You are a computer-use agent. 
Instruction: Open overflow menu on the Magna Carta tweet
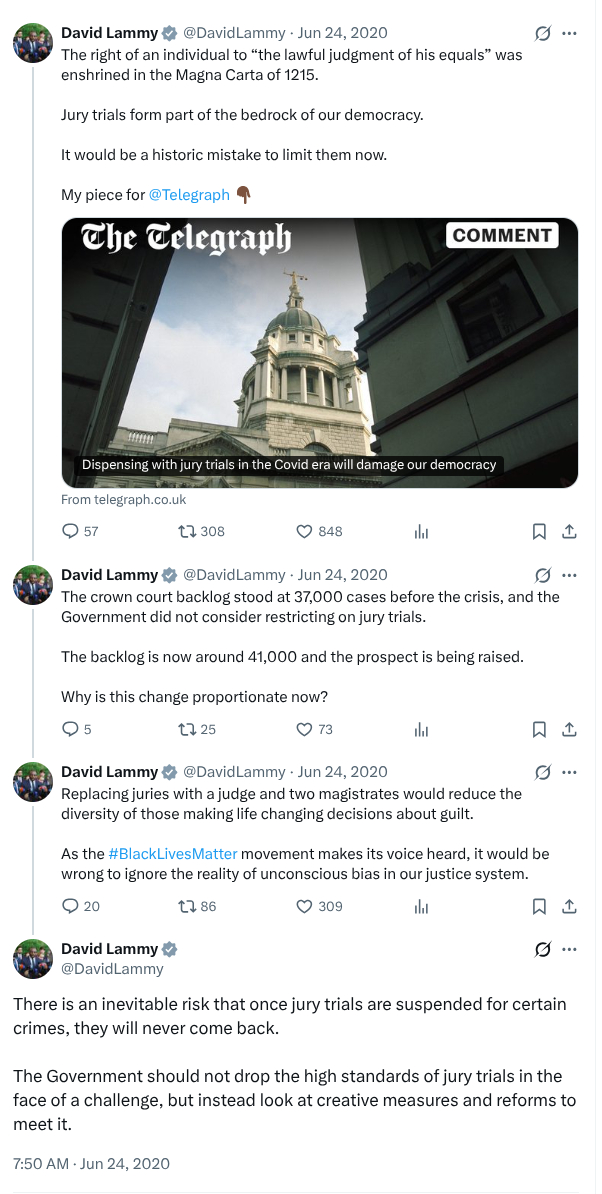click(570, 33)
